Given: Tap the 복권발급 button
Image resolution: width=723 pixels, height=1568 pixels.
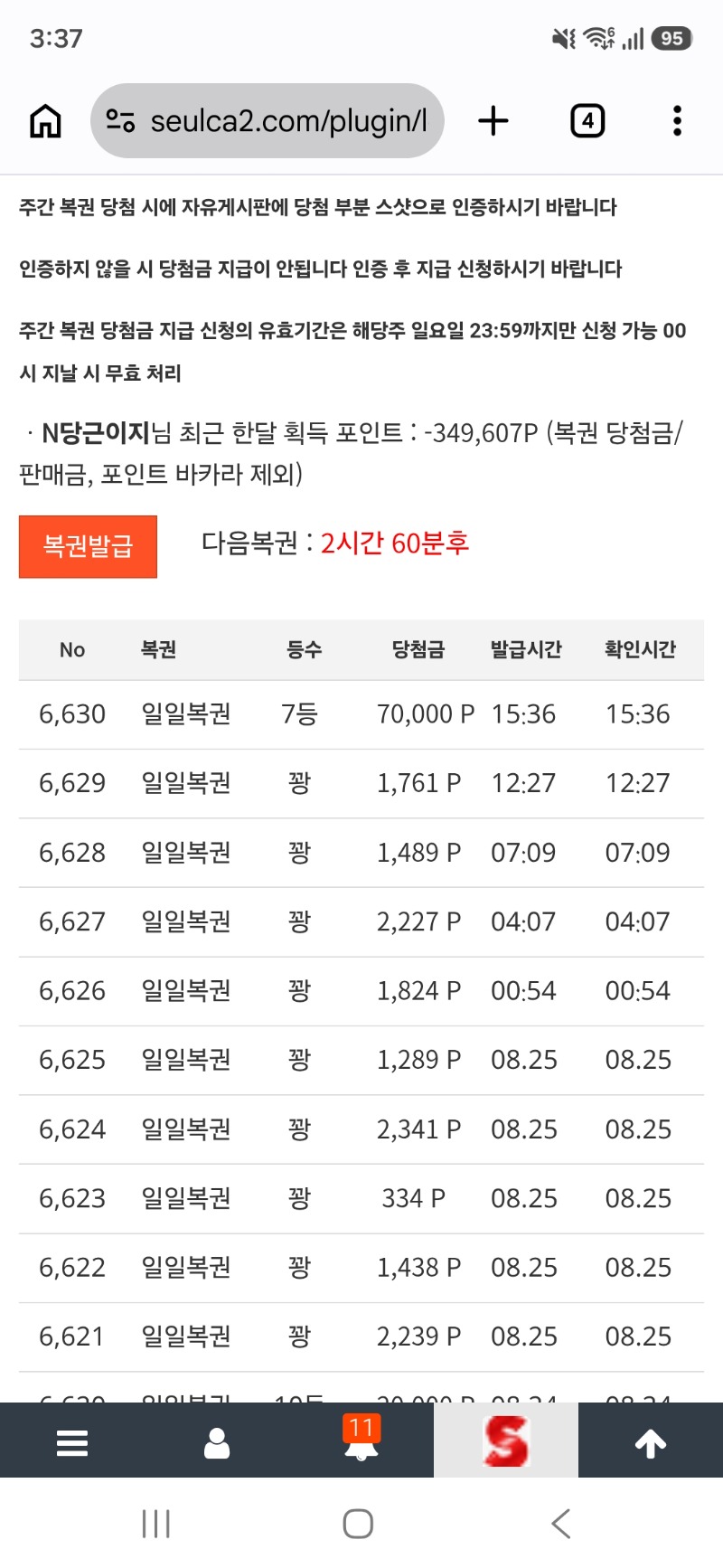Looking at the screenshot, I should [88, 546].
